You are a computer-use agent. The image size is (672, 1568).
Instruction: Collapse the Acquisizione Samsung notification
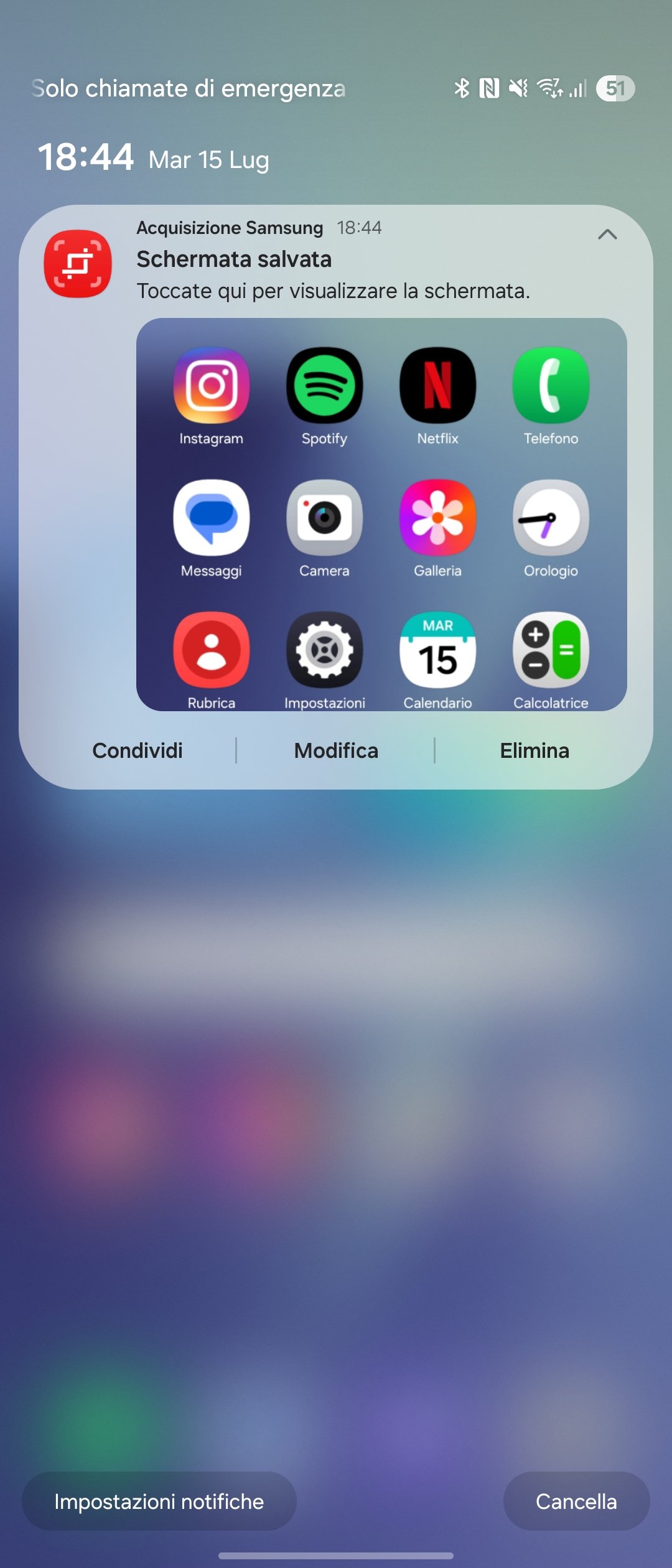point(607,235)
